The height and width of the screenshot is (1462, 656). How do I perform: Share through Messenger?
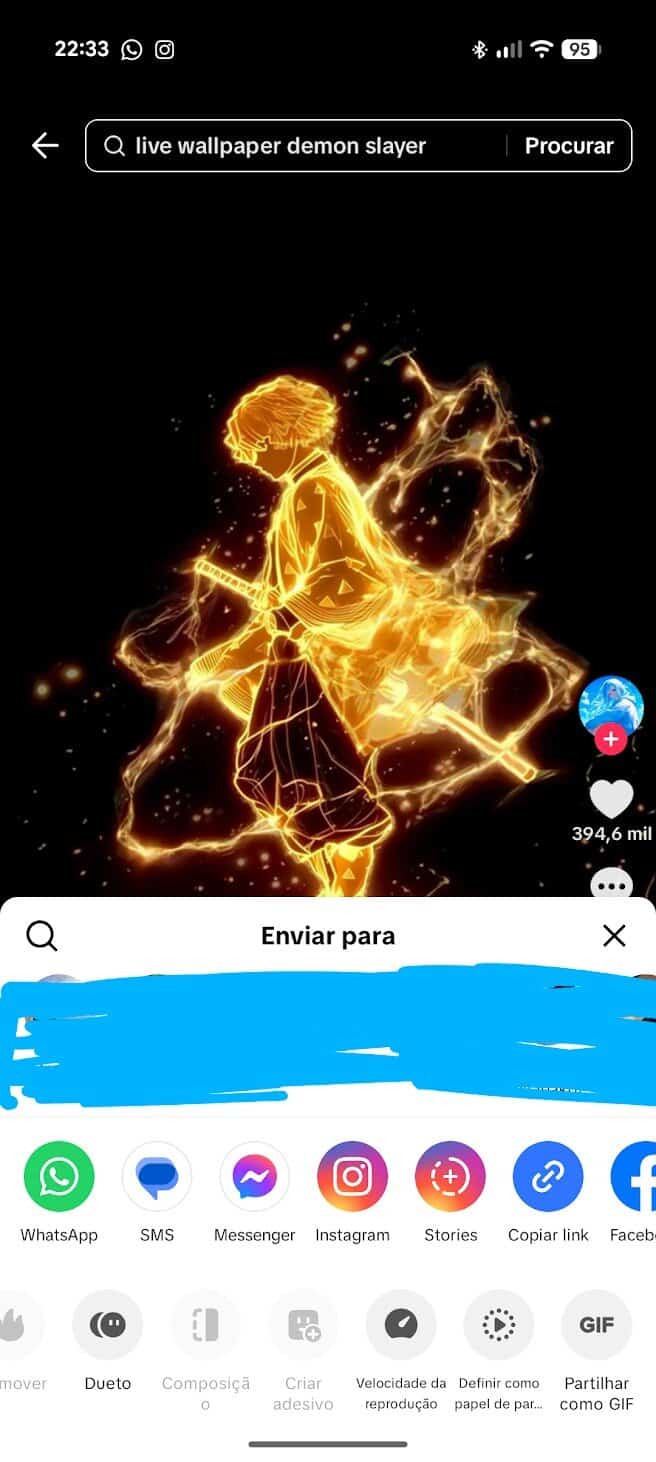(x=255, y=1177)
